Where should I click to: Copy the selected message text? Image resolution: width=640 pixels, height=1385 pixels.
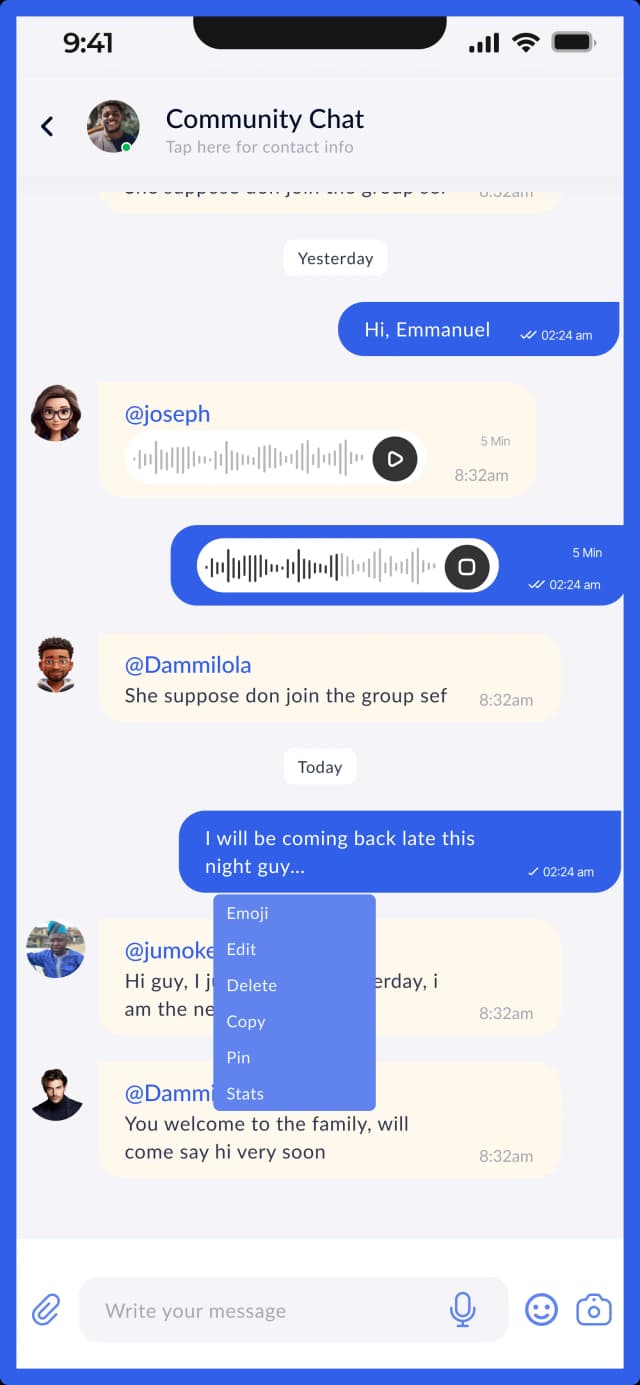click(246, 1021)
